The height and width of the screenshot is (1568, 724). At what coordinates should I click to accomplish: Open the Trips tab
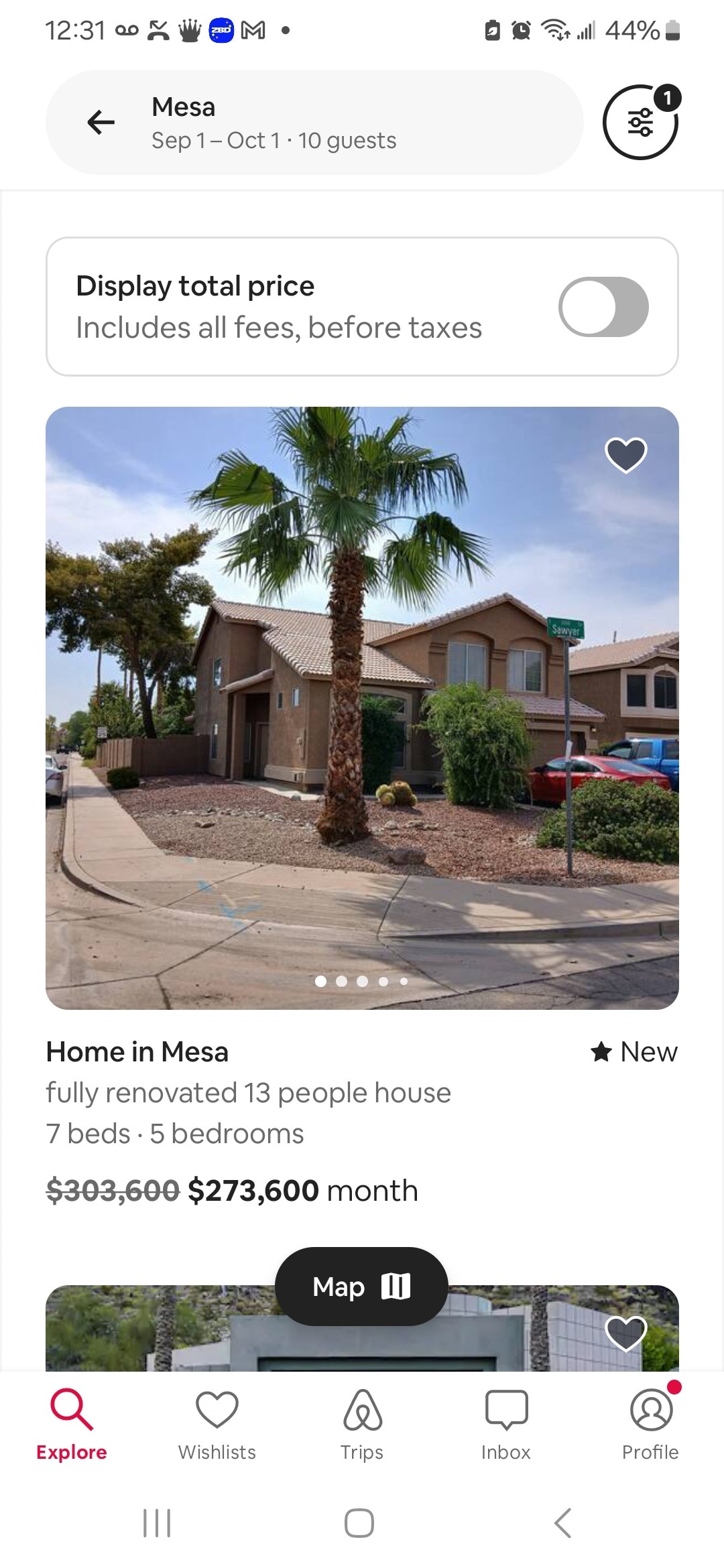point(362,1425)
